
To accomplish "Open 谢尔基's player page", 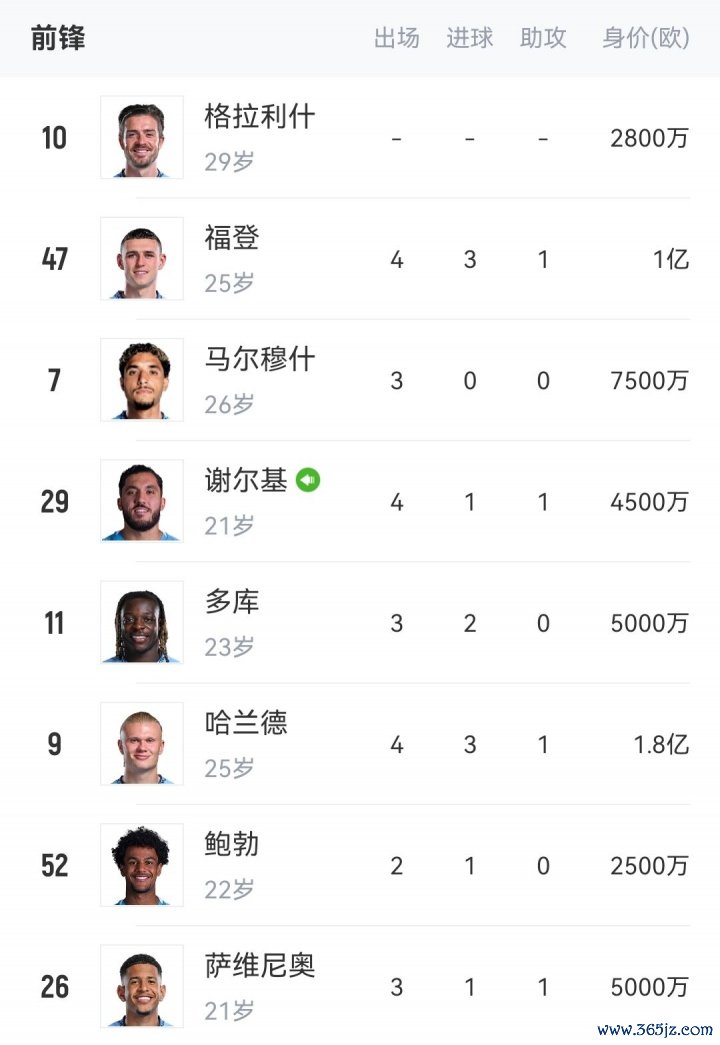I will tap(246, 481).
